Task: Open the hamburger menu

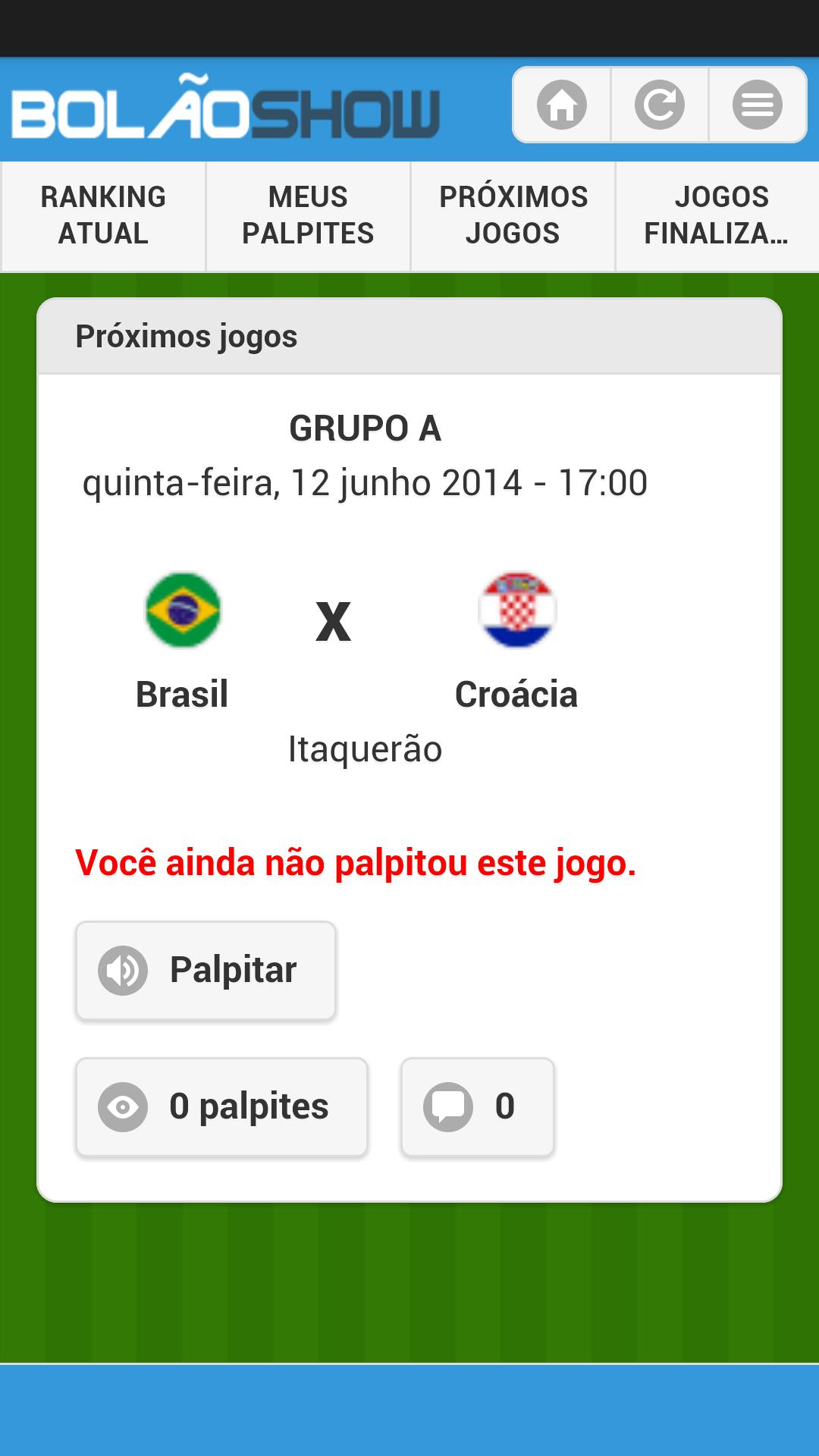Action: pyautogui.click(x=757, y=105)
